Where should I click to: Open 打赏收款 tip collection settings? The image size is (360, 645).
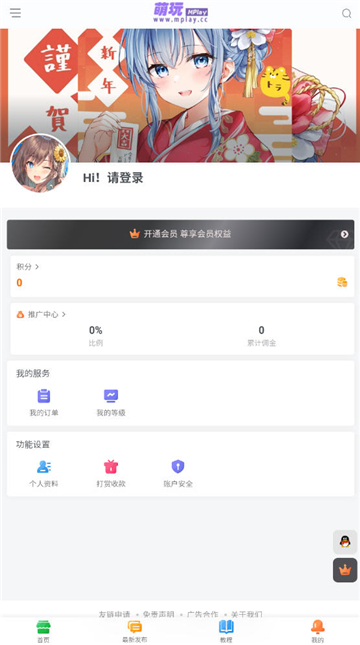pos(111,473)
